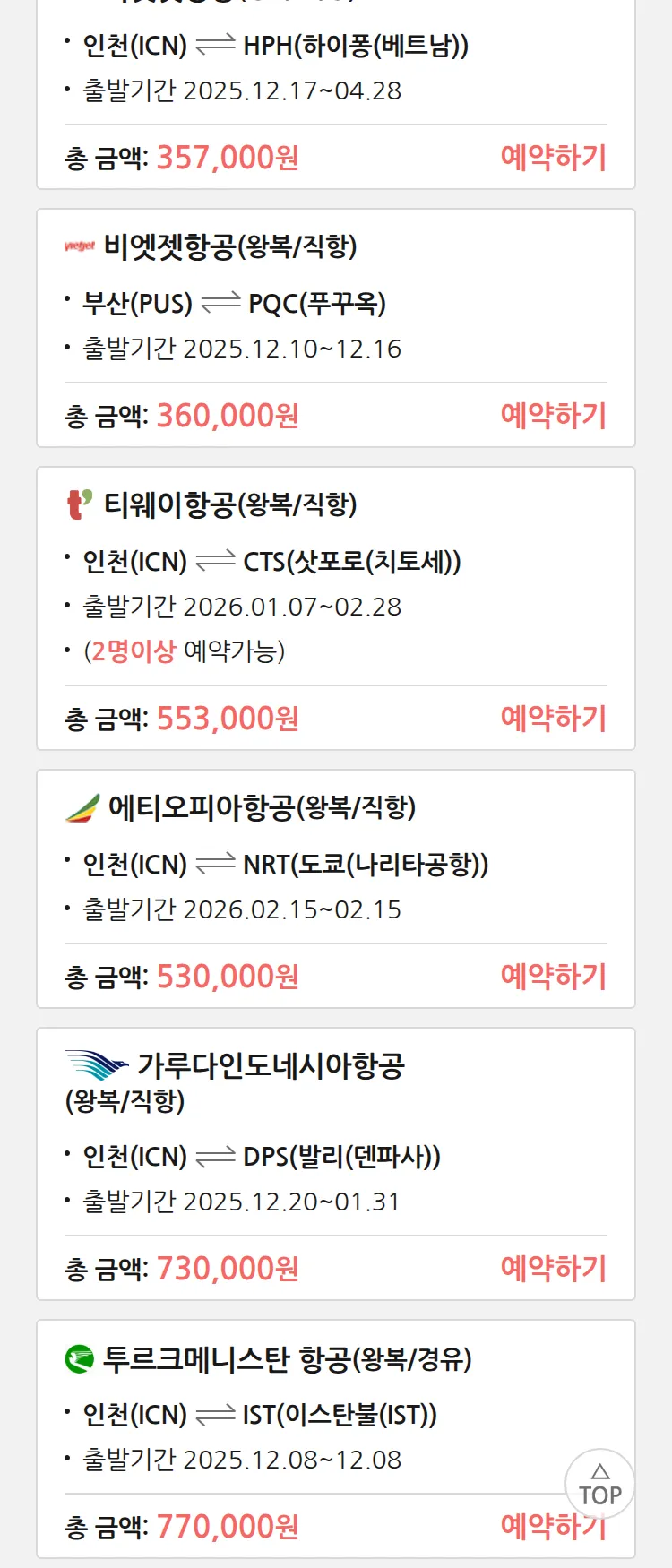Reserve the 티웨이항공 Sapporo flight

(x=553, y=719)
